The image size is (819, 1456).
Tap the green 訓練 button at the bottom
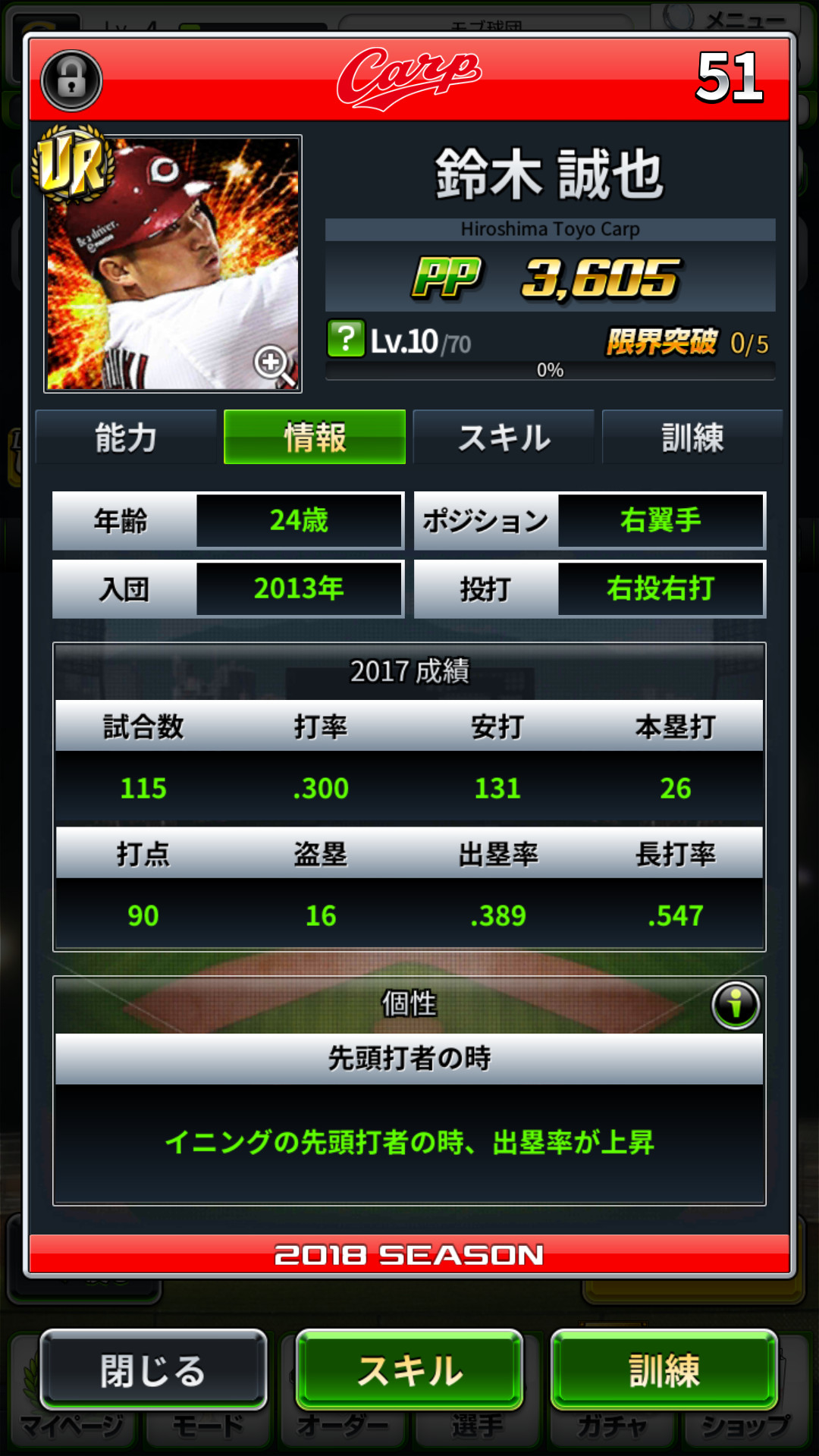click(664, 1370)
